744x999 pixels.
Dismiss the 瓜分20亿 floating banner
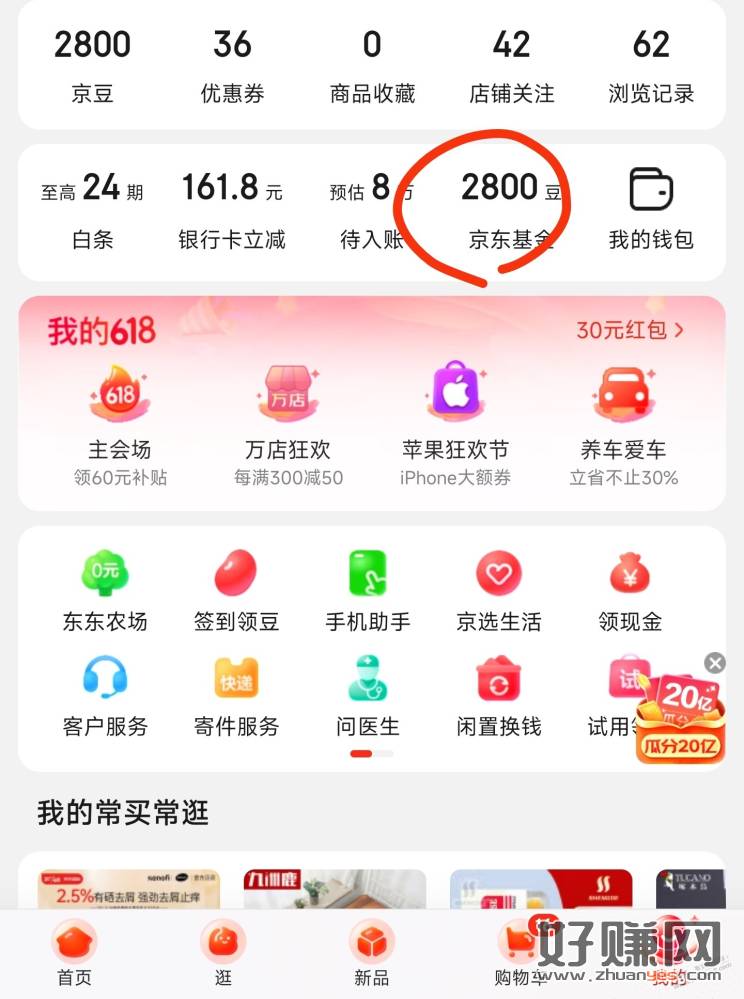pos(714,663)
